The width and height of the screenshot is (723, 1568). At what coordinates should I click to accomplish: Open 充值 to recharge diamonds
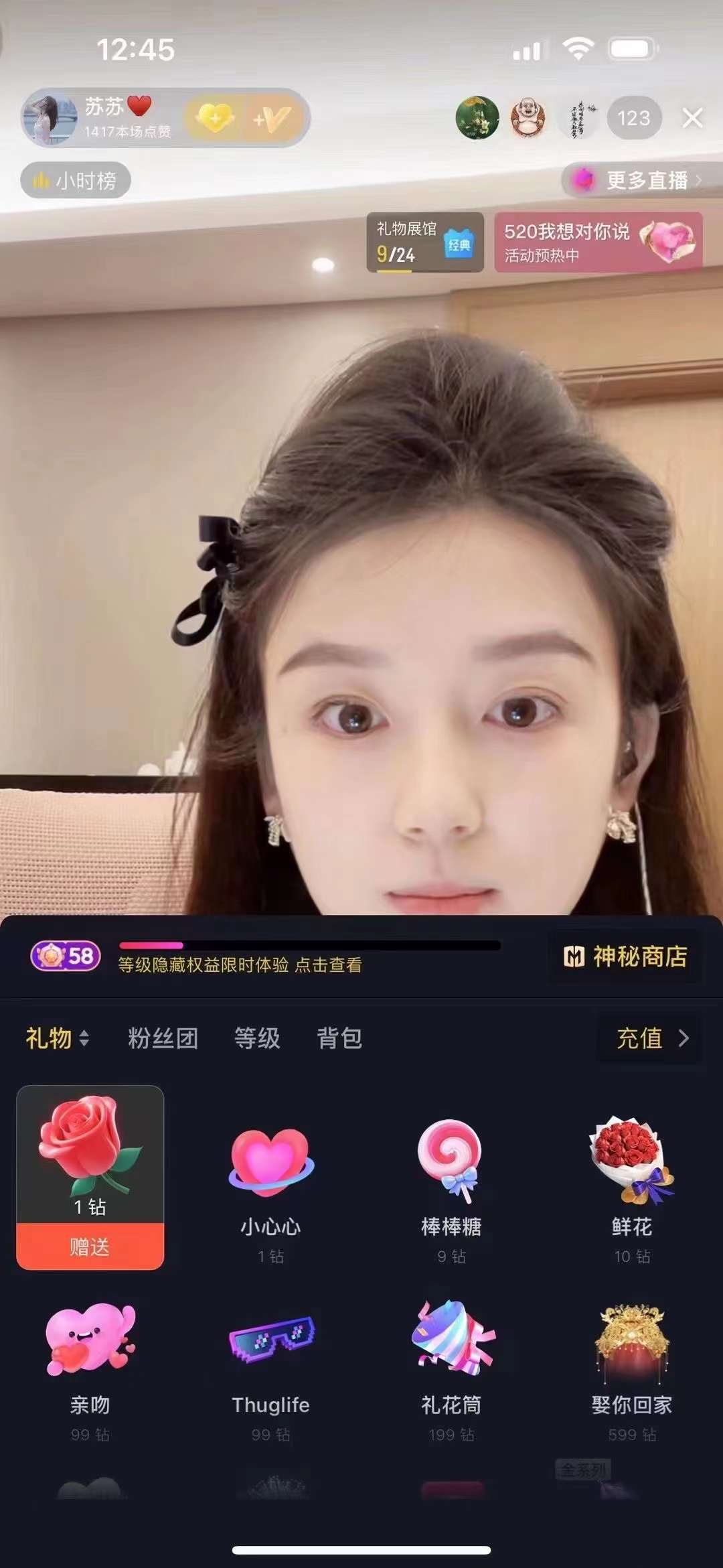(x=650, y=1038)
